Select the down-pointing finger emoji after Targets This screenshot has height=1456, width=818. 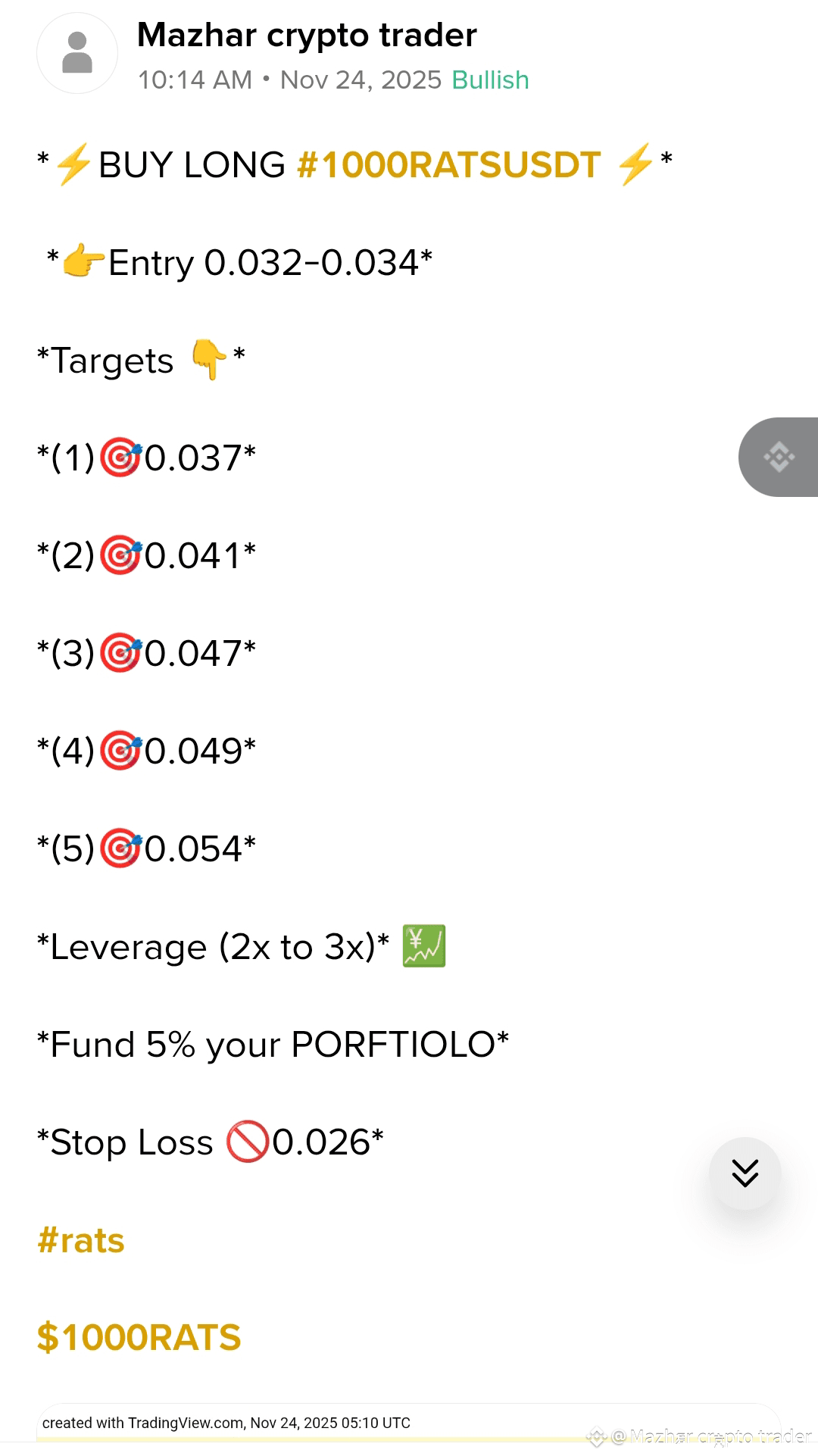(207, 360)
